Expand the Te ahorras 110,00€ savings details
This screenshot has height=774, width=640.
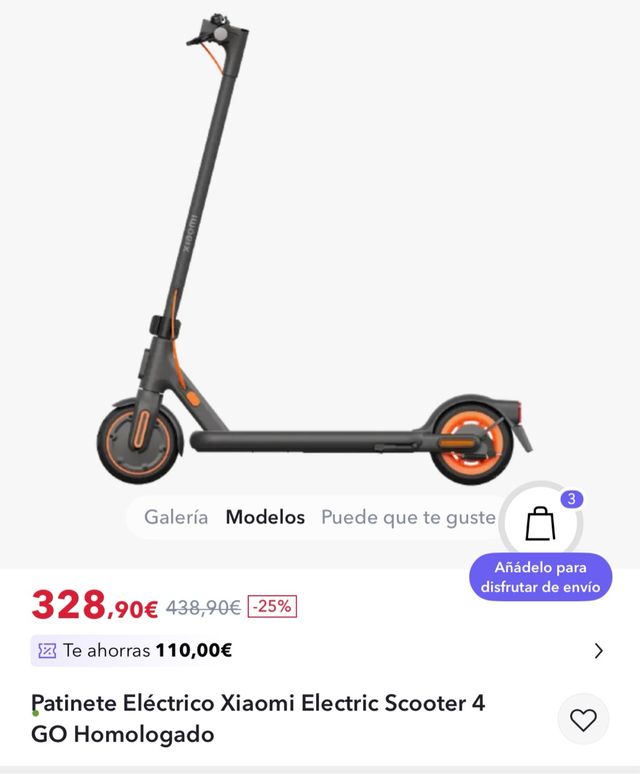click(598, 651)
